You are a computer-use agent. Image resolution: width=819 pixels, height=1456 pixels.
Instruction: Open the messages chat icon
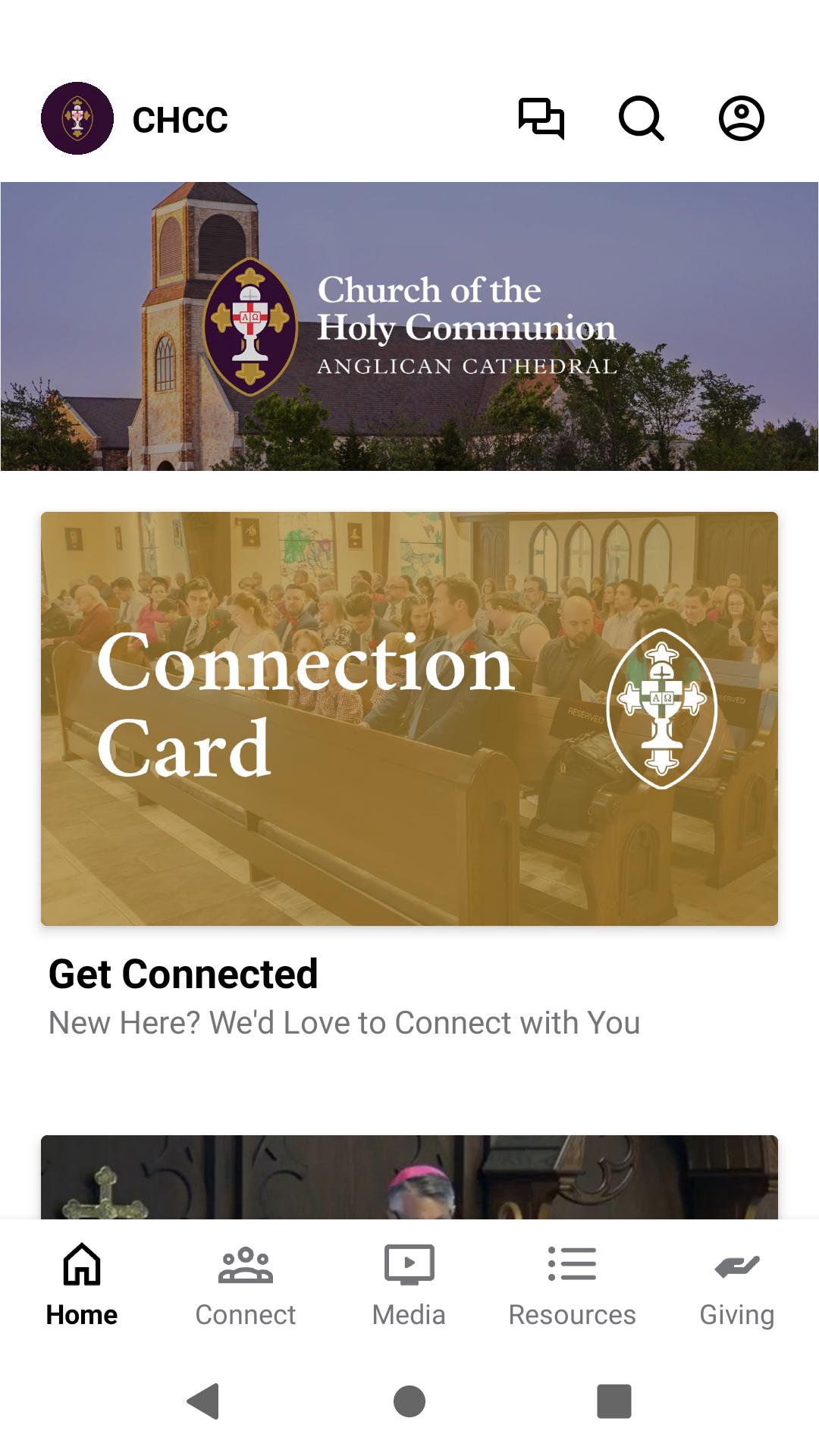point(541,118)
